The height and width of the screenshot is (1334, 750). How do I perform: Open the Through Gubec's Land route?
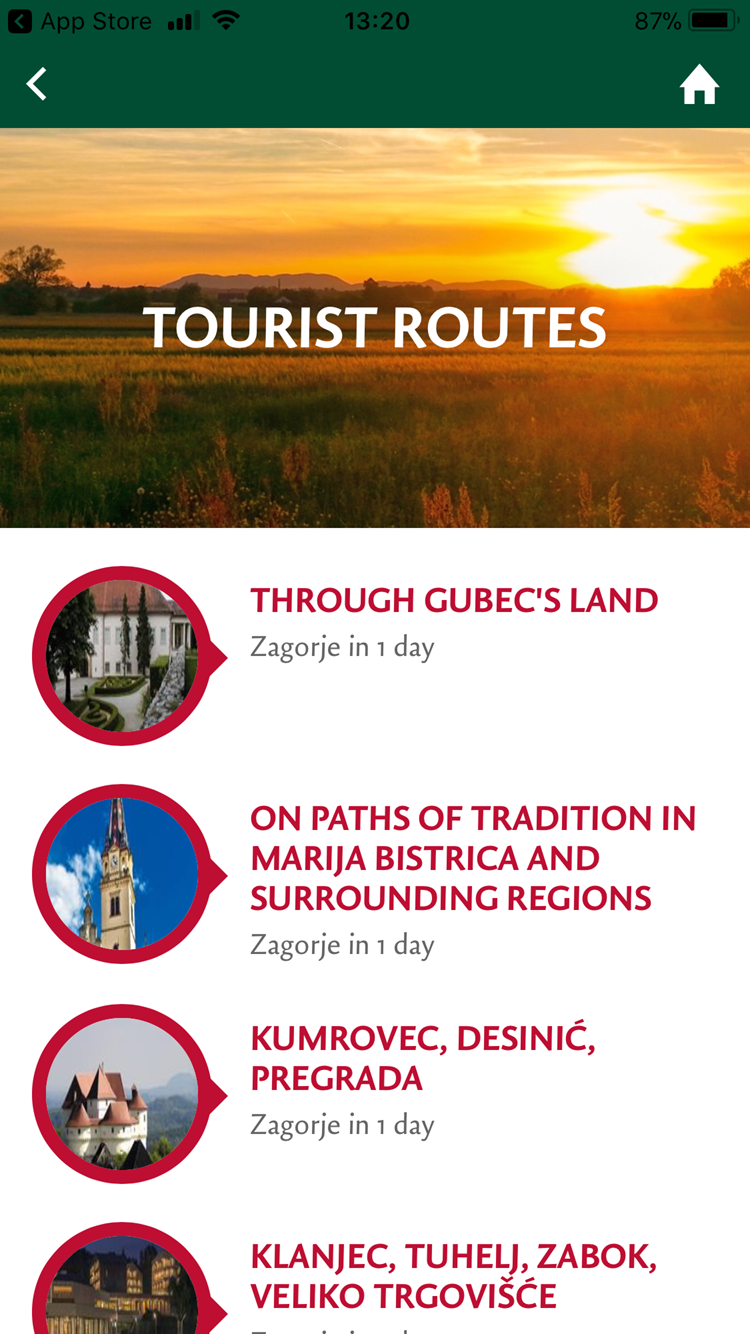coord(454,601)
